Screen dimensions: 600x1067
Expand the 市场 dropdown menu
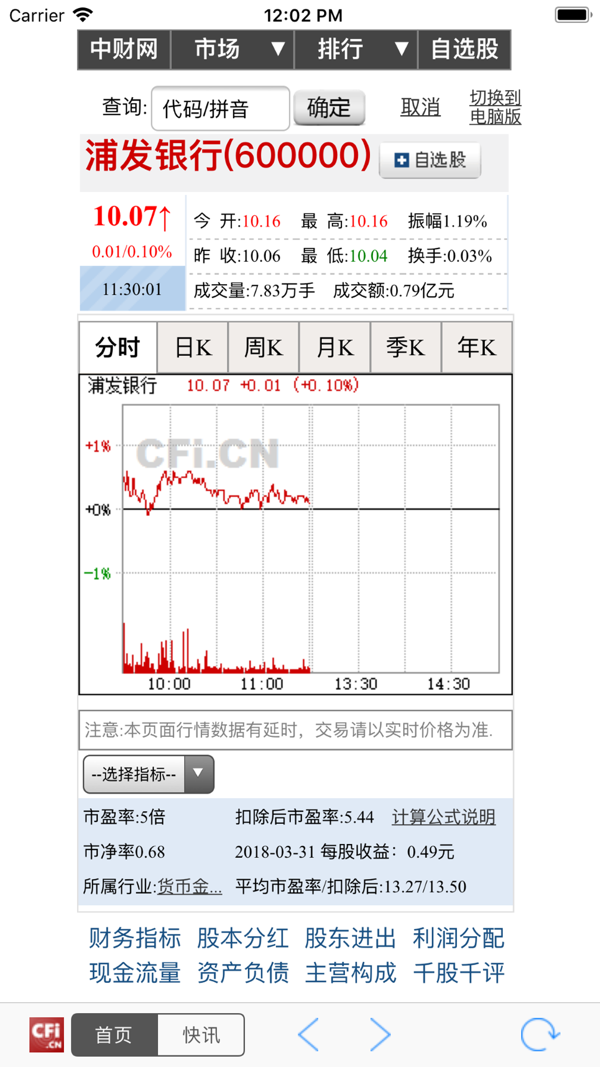click(233, 50)
